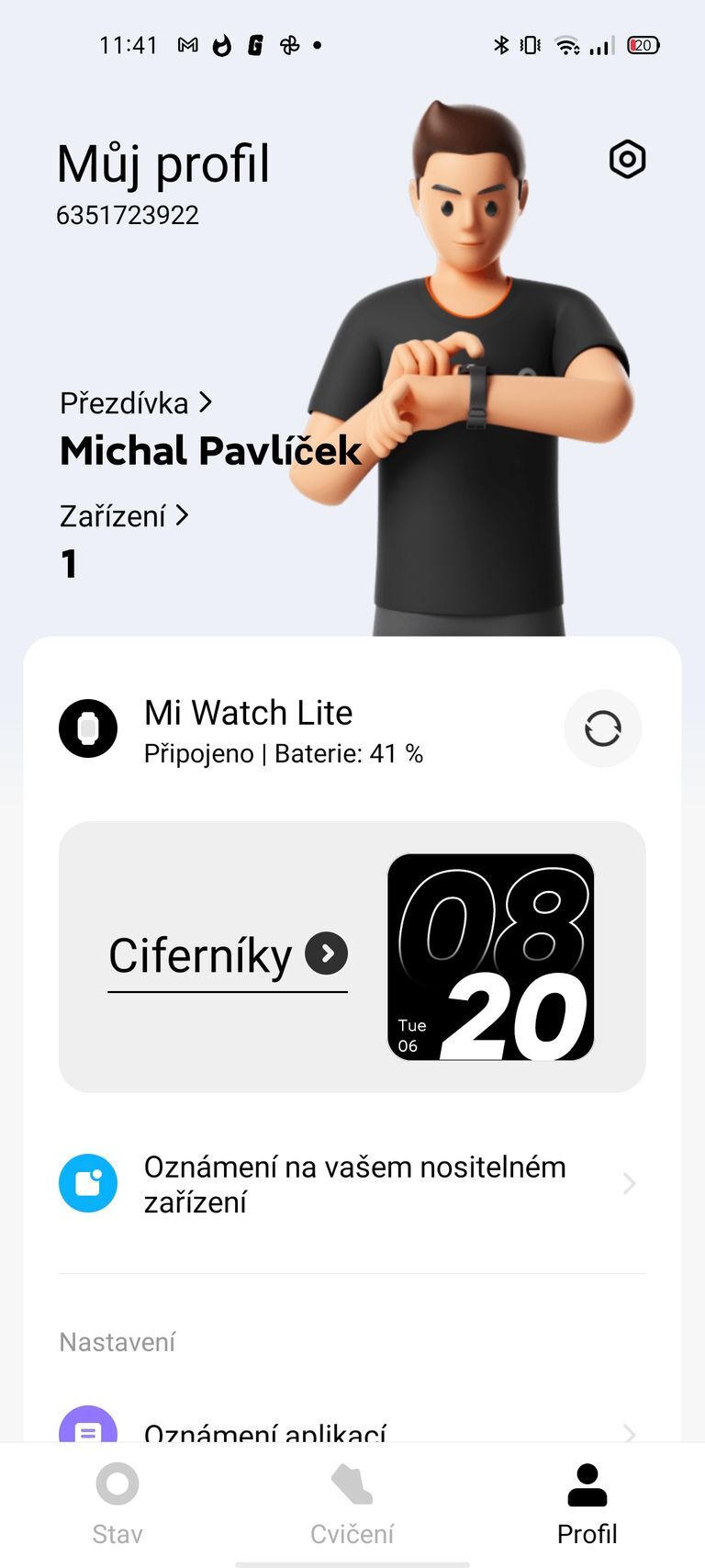
Task: Open wearable notifications via right chevron
Action: [628, 1183]
